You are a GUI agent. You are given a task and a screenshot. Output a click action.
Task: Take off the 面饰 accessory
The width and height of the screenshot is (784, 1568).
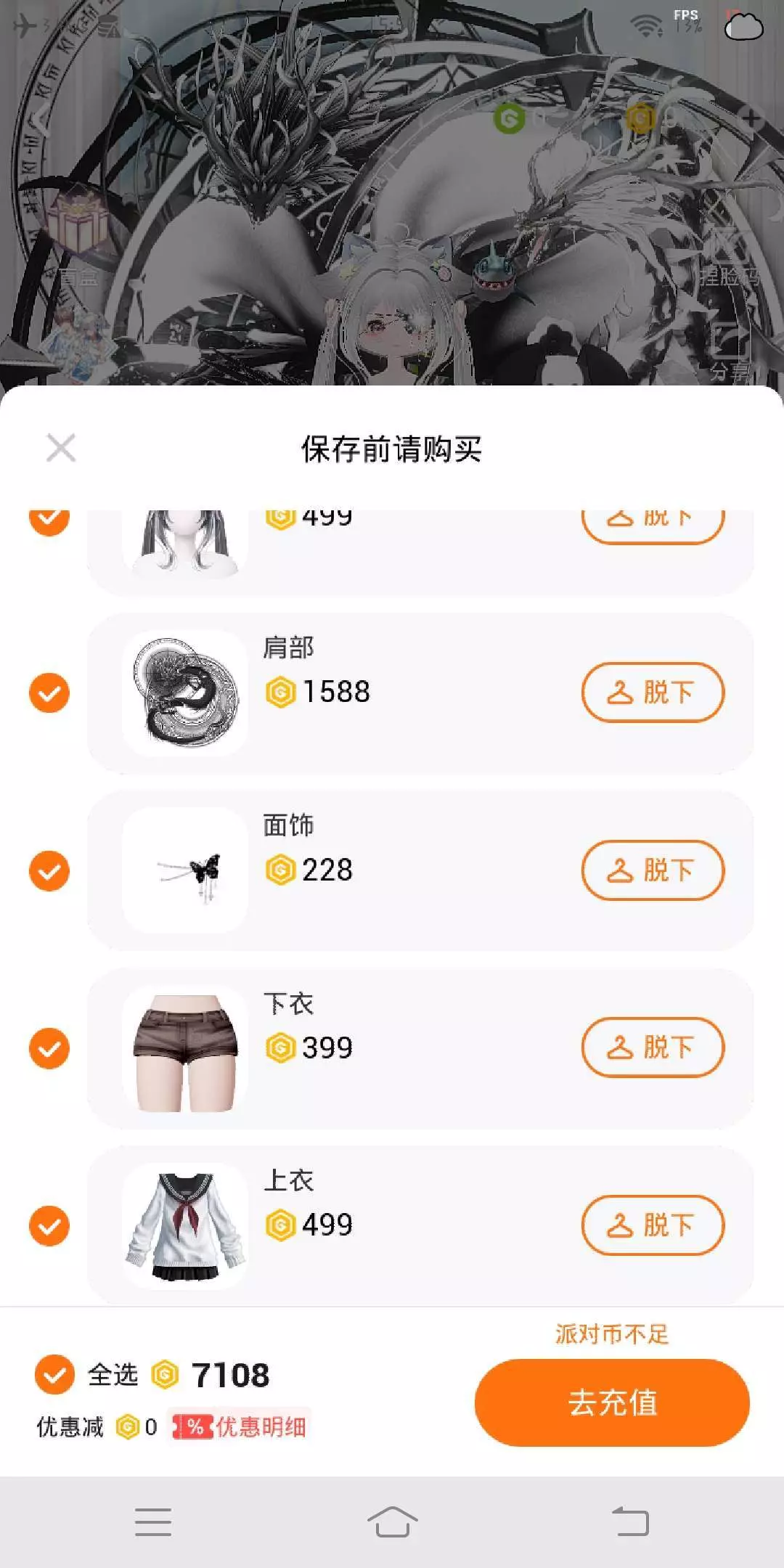[x=653, y=870]
